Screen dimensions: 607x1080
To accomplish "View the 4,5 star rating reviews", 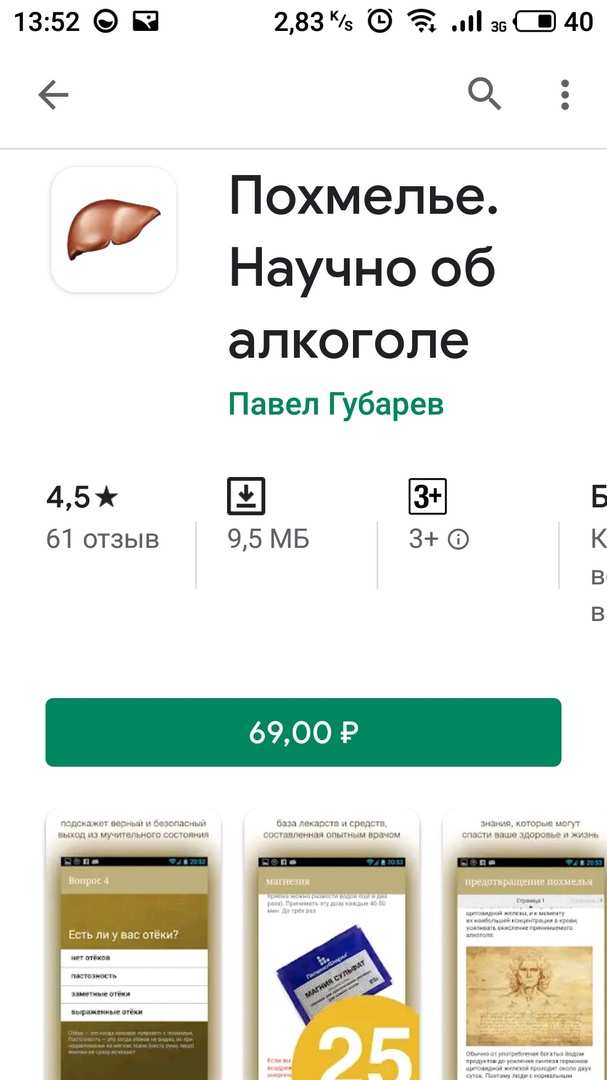I will click(x=102, y=518).
